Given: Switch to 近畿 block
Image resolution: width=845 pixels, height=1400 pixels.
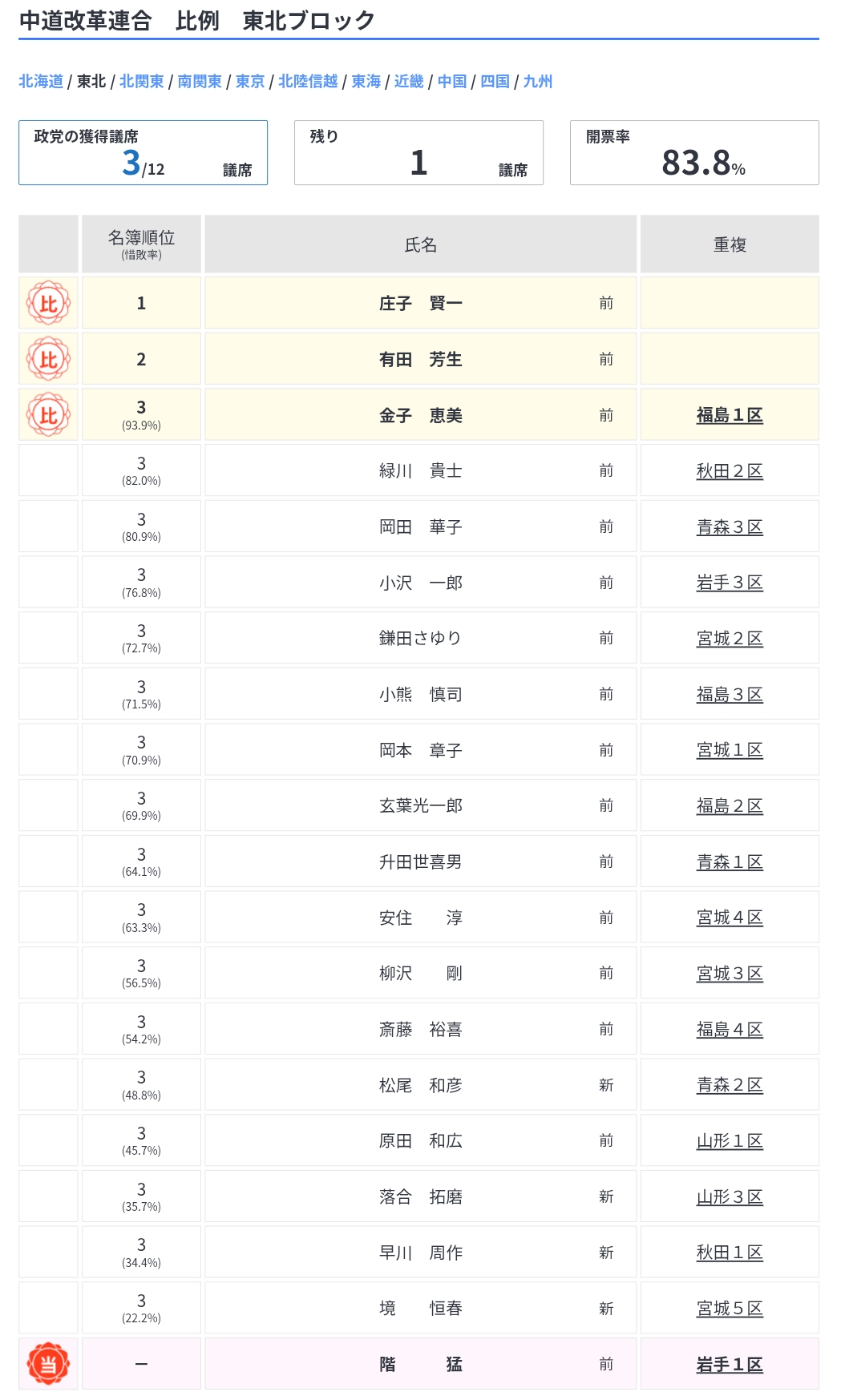Looking at the screenshot, I should (409, 82).
